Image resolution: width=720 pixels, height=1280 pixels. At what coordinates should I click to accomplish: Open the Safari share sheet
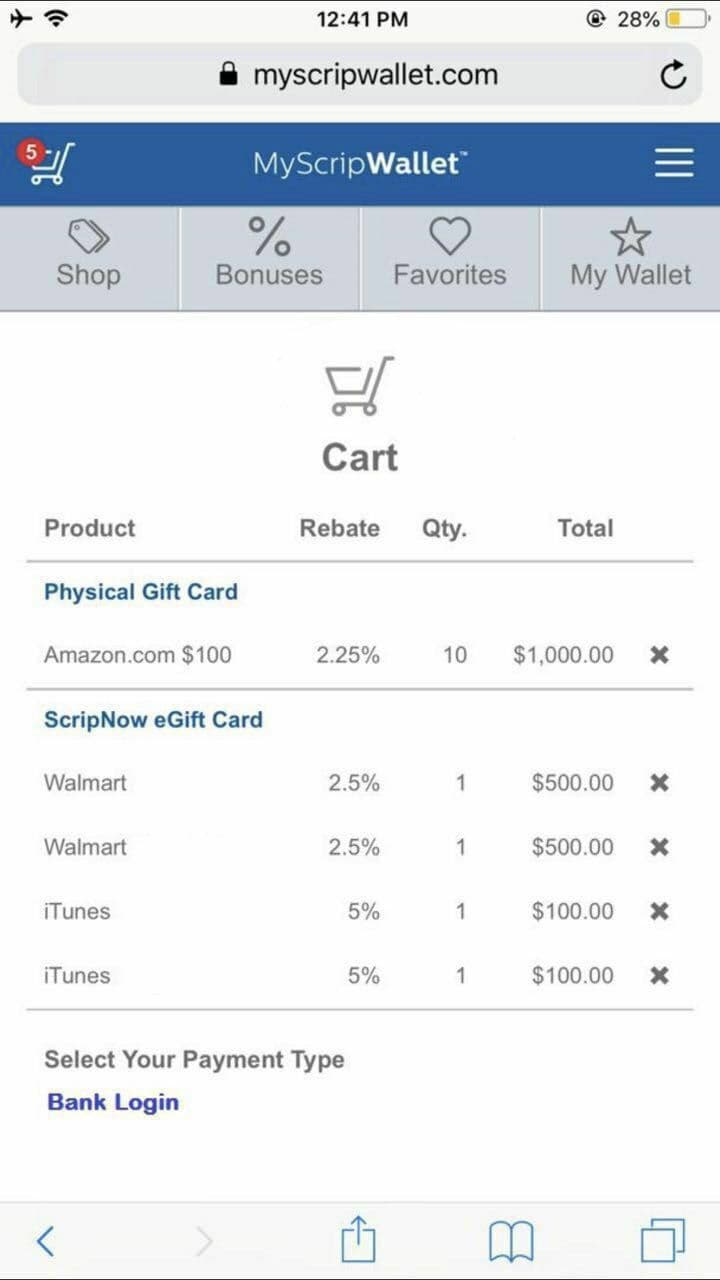tap(358, 1241)
